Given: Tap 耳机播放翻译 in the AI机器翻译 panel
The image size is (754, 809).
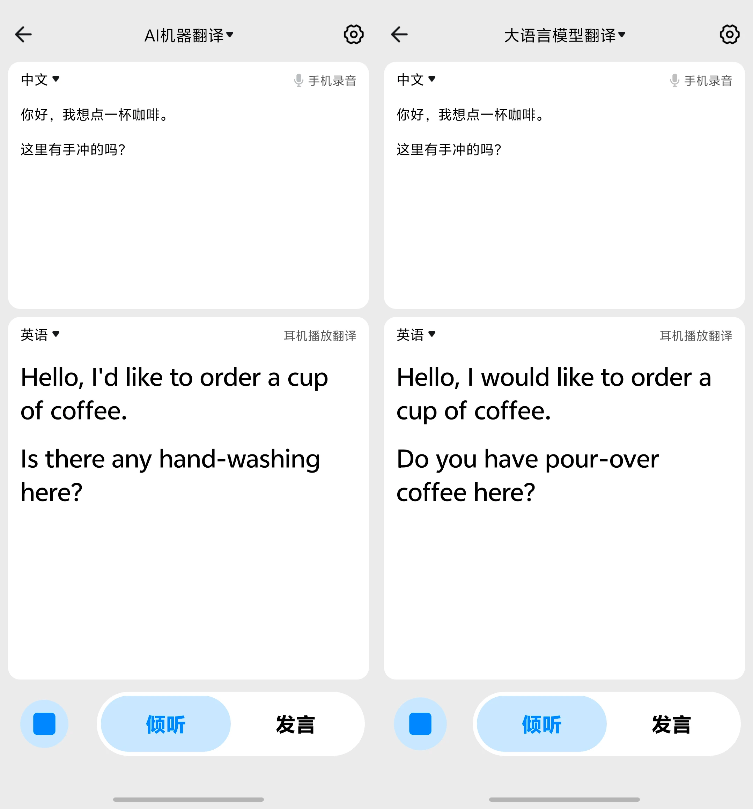Looking at the screenshot, I should 320,336.
